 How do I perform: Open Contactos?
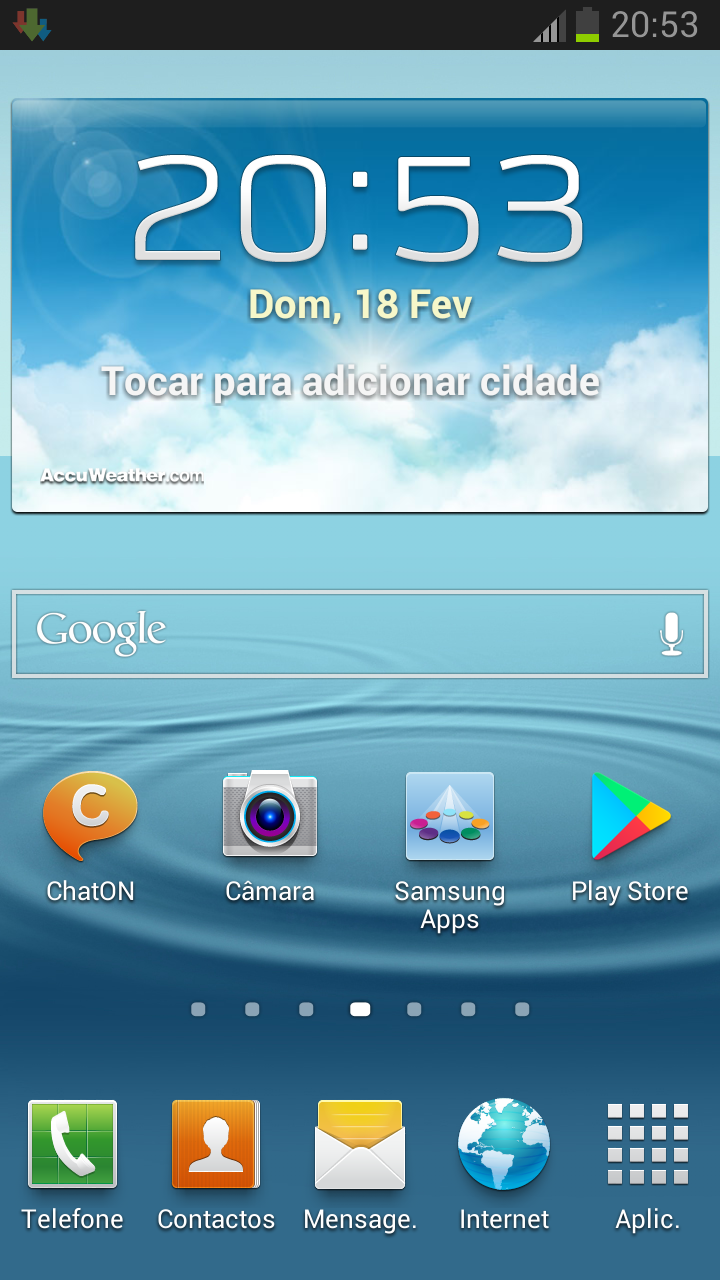tap(216, 1165)
